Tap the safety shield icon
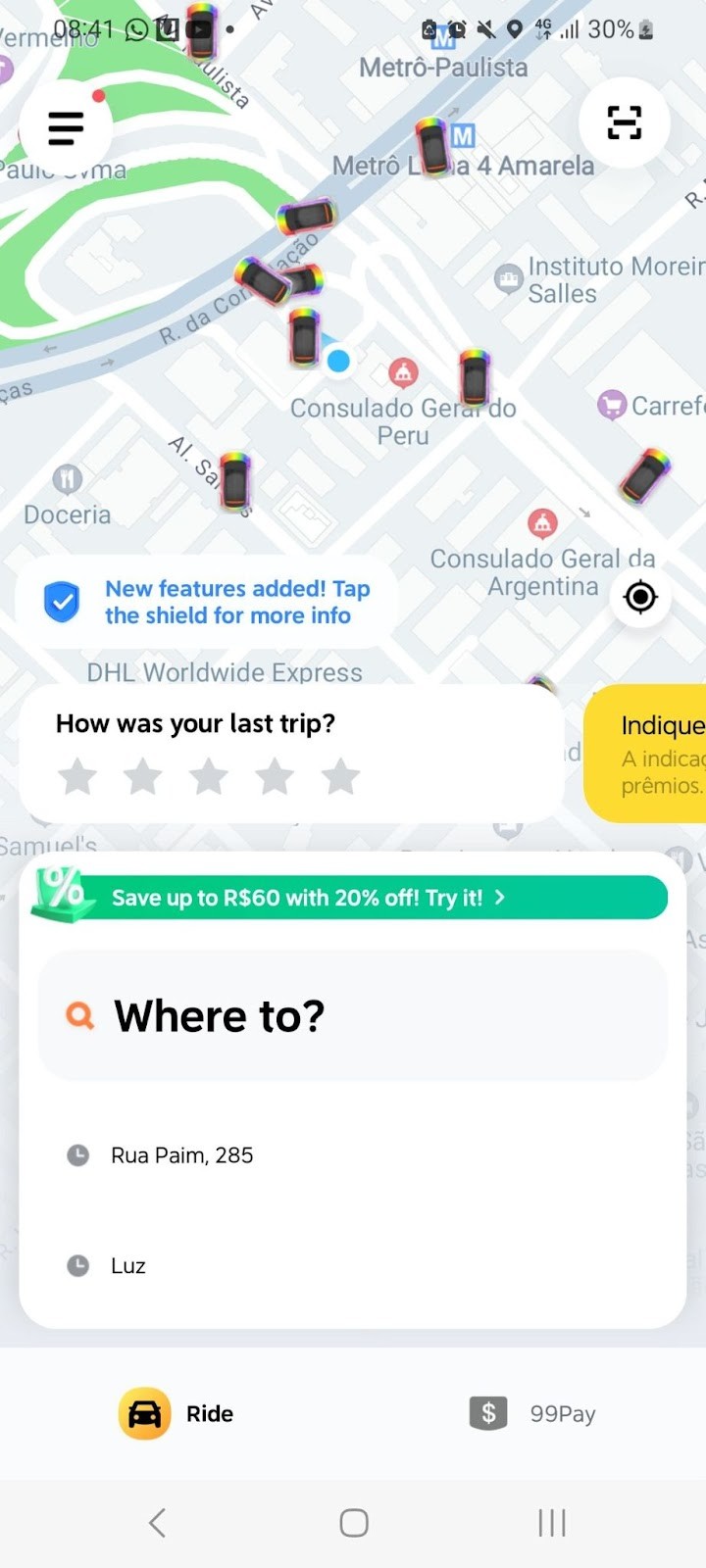The height and width of the screenshot is (1568, 706). tap(62, 602)
